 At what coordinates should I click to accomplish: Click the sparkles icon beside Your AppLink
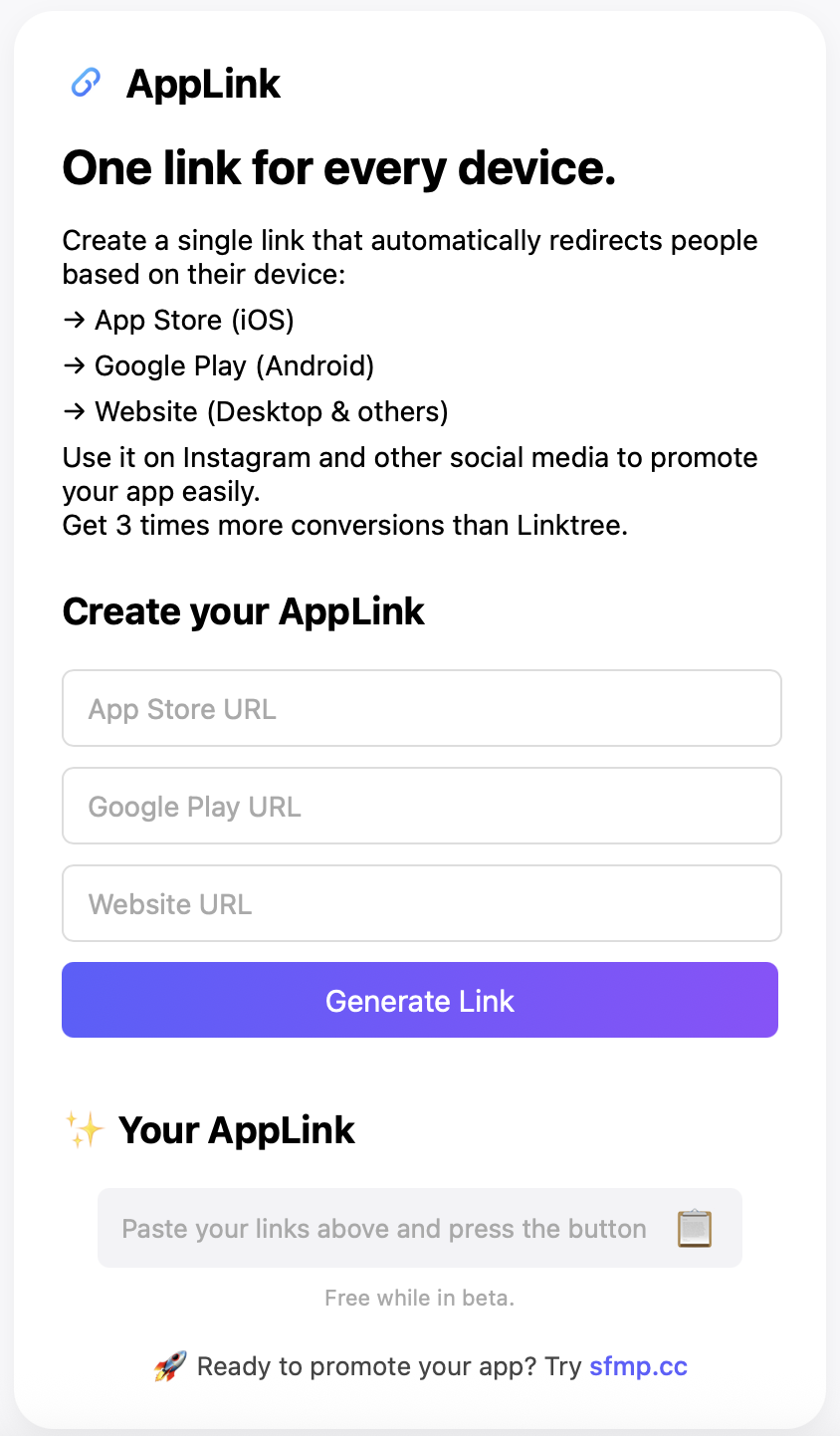tap(86, 1129)
